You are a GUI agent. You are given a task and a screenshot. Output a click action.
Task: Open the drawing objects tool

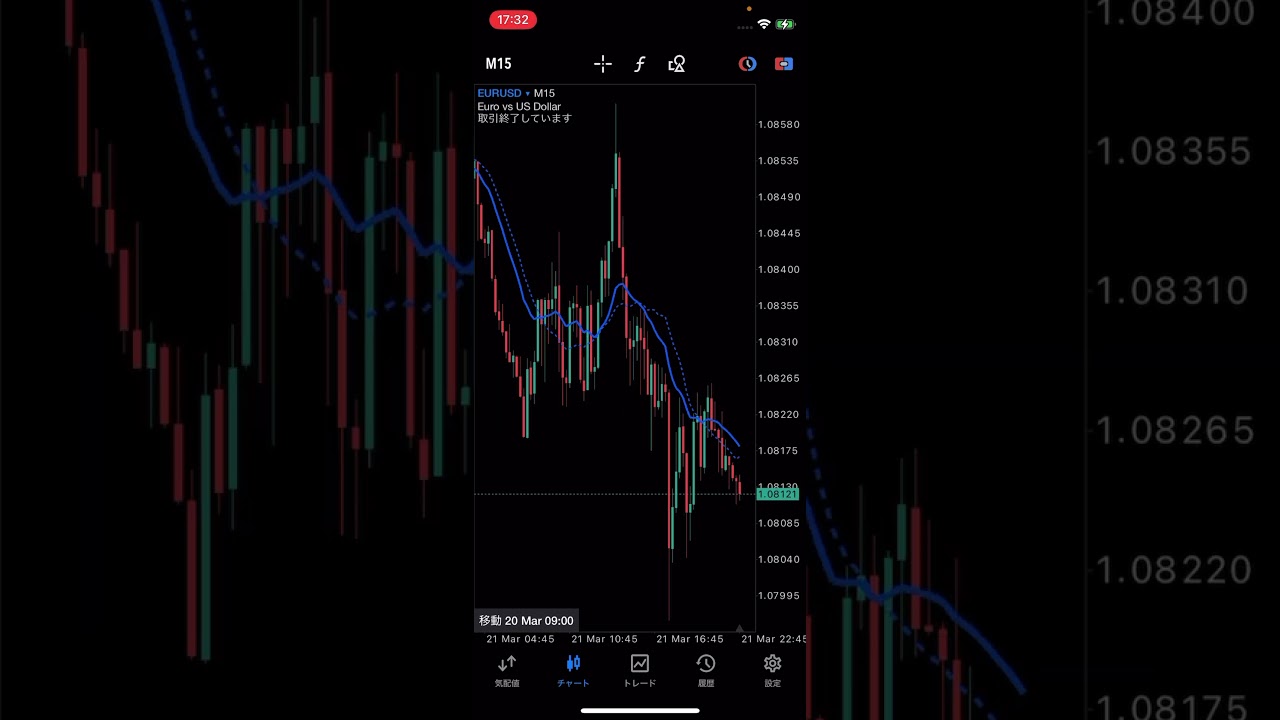coord(677,64)
